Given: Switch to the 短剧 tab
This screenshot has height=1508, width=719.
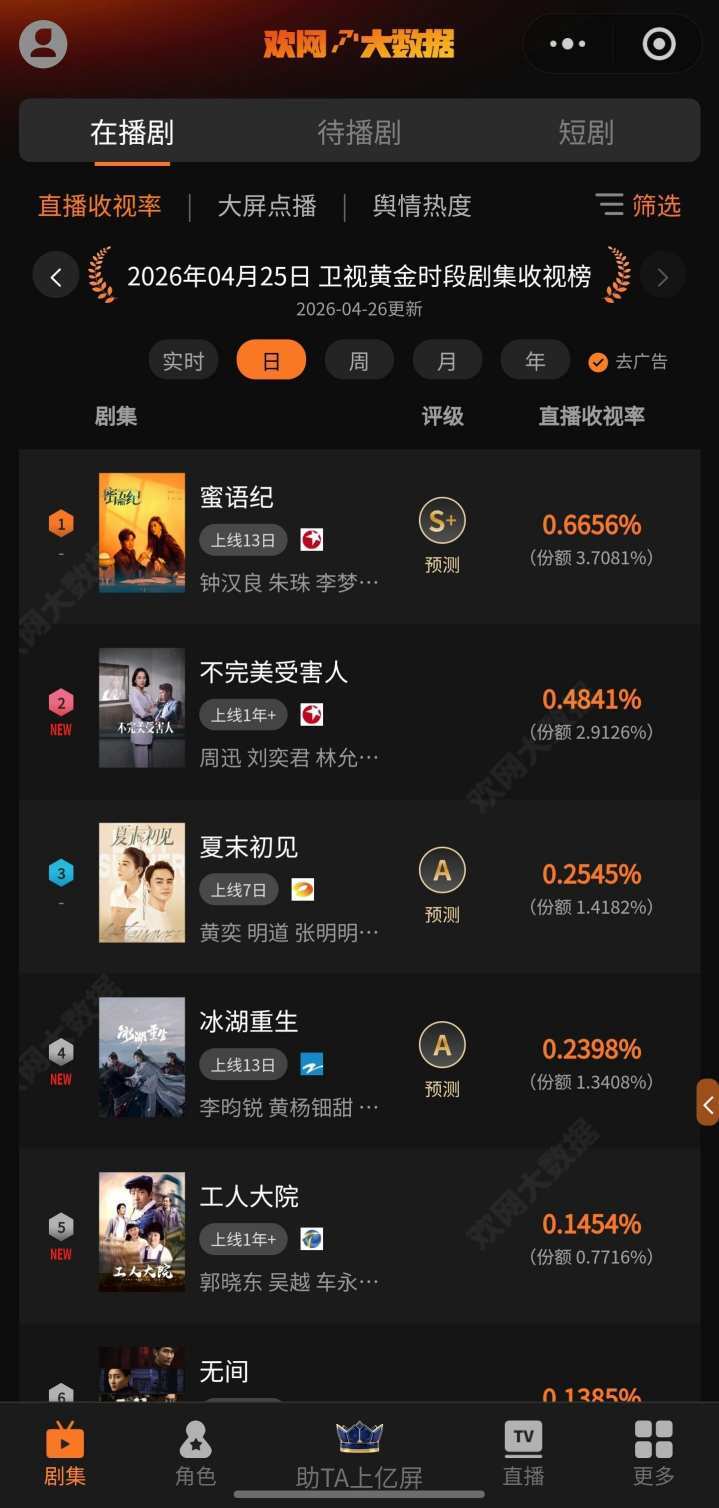Looking at the screenshot, I should click(585, 132).
